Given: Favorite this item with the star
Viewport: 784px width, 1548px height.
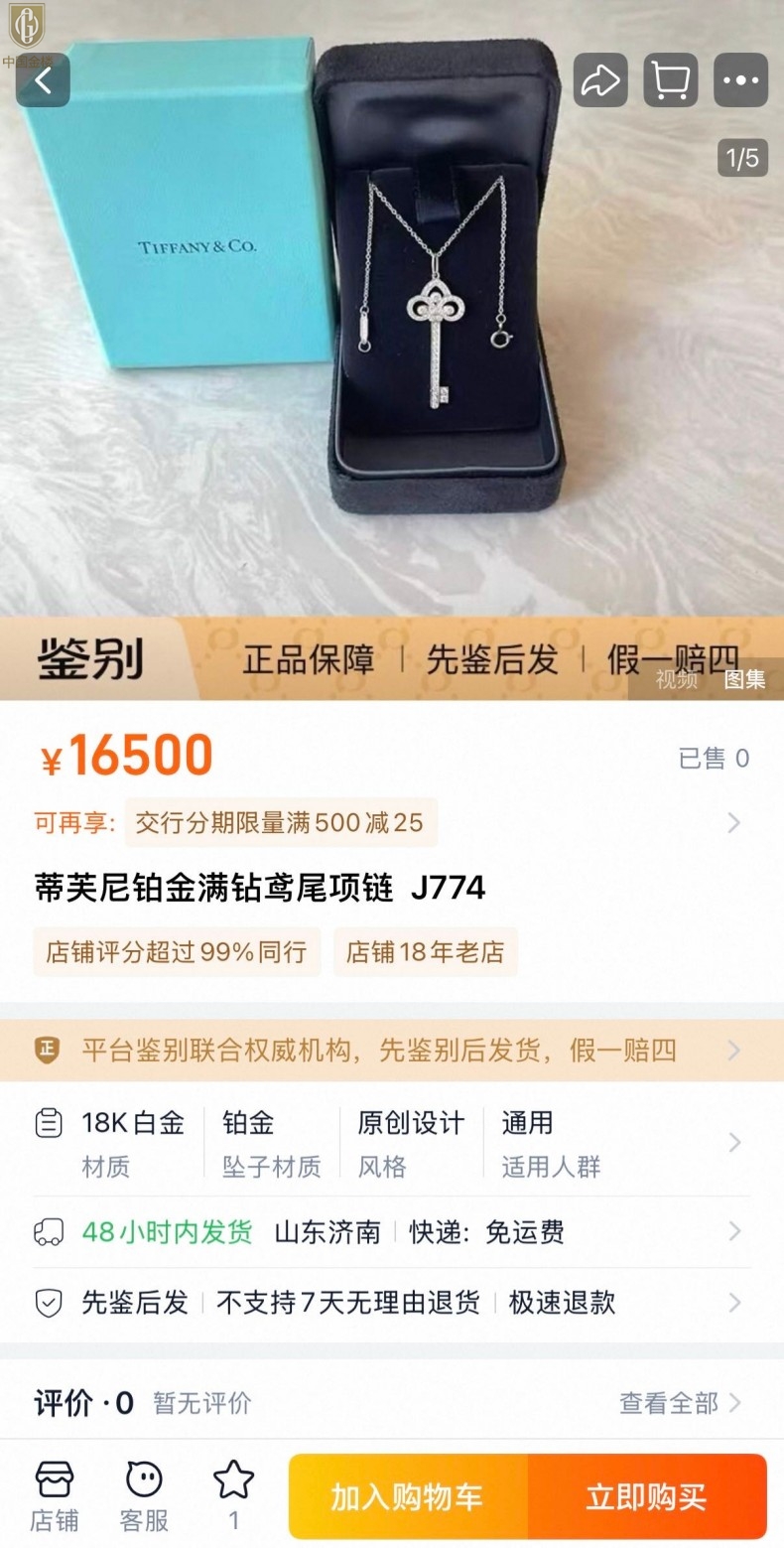Looking at the screenshot, I should (234, 1496).
